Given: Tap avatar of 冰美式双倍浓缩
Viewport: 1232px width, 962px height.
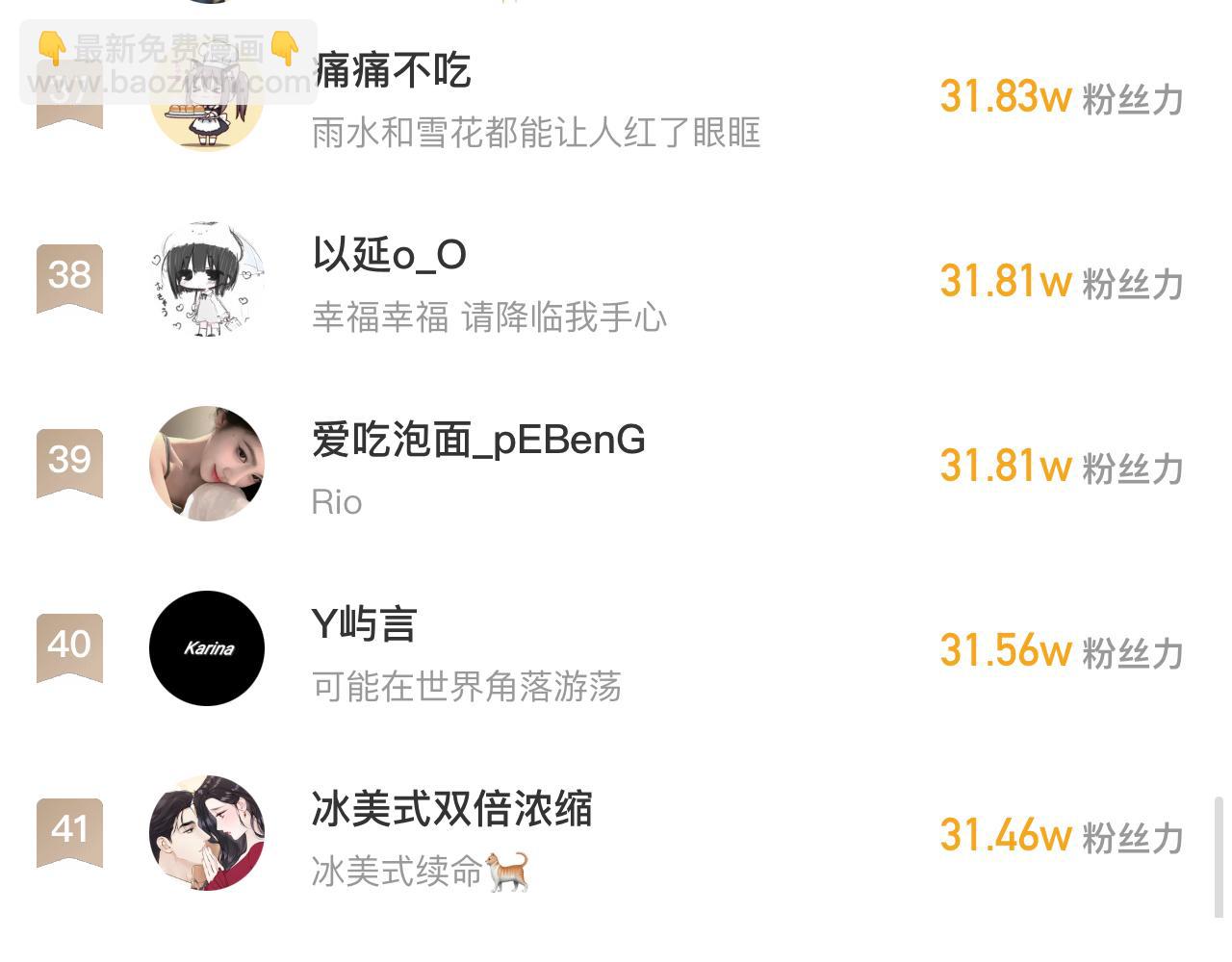Looking at the screenshot, I should click(x=207, y=833).
